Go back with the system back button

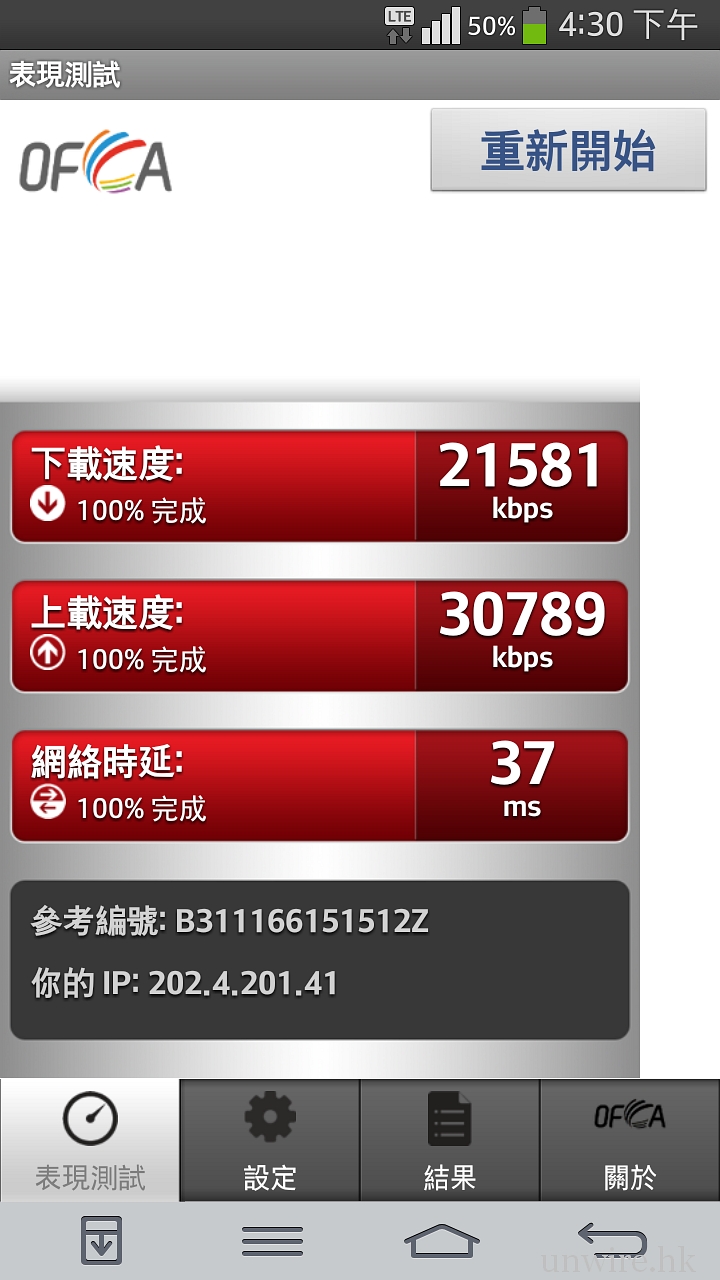pyautogui.click(x=612, y=1241)
